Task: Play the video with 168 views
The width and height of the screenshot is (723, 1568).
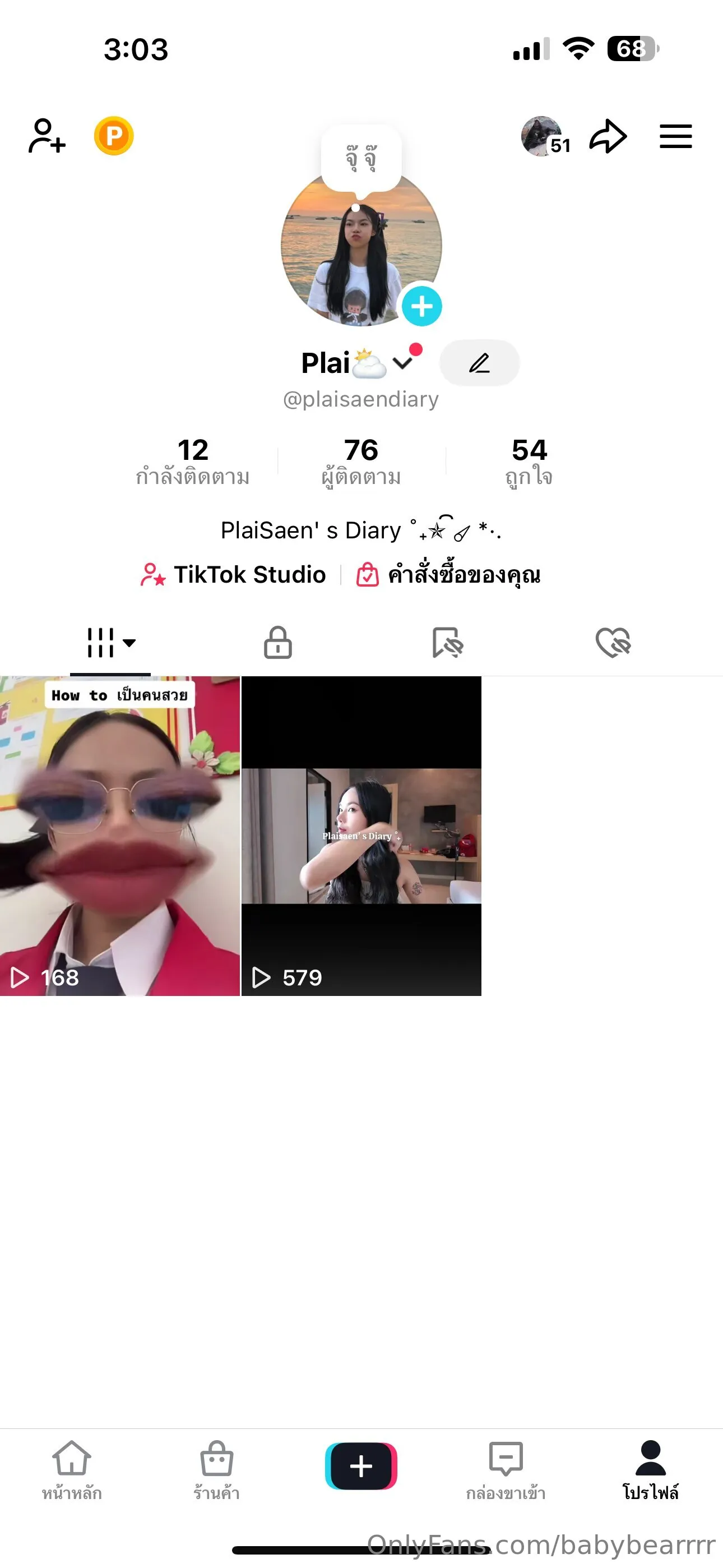Action: [120, 835]
